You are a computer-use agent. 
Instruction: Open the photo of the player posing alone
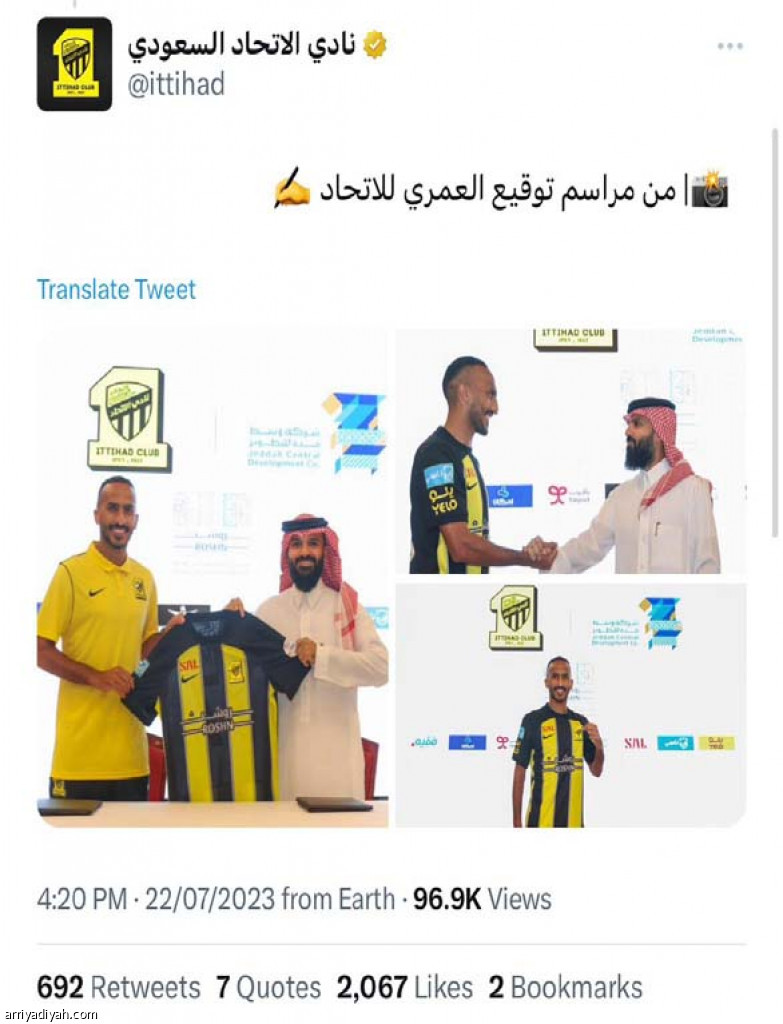(x=570, y=705)
